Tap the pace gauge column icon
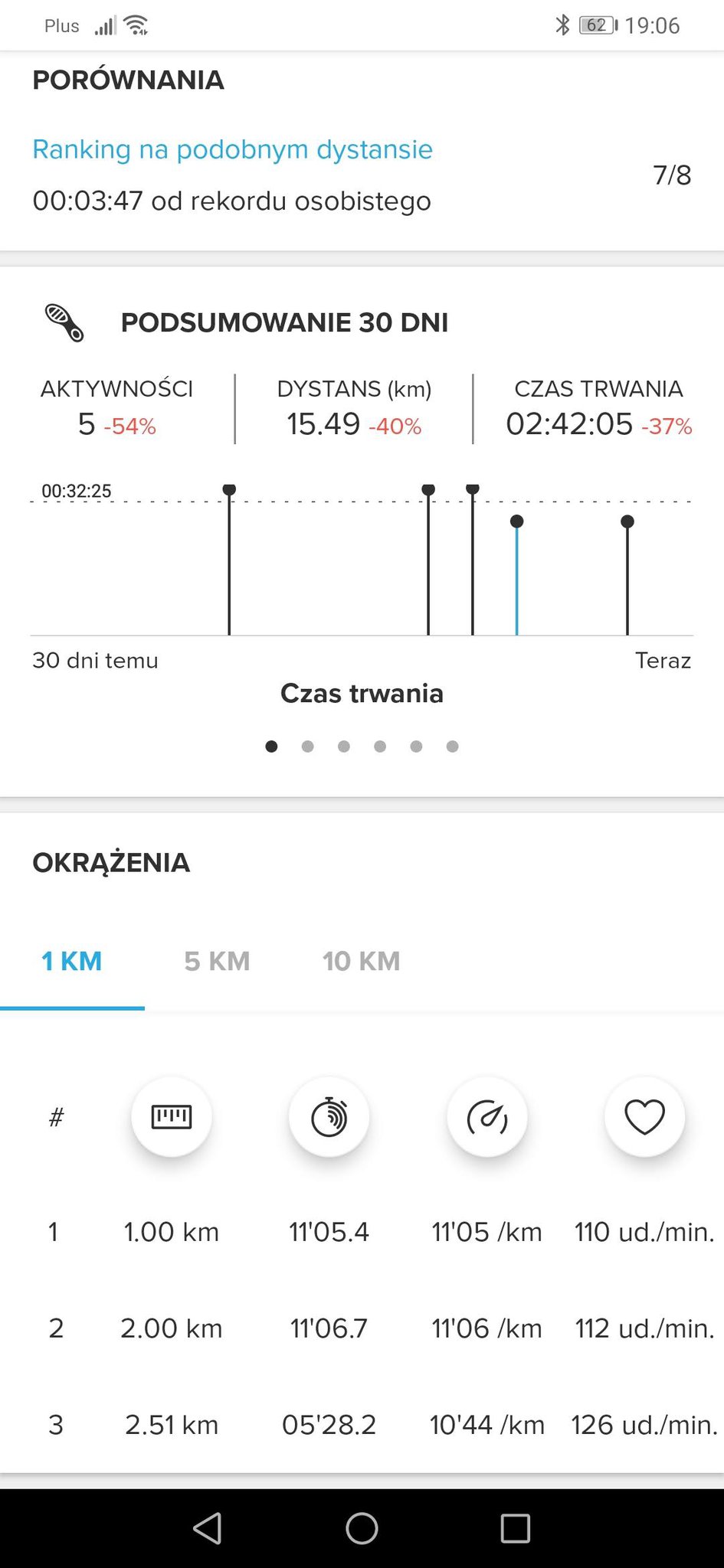This screenshot has height=1568, width=724. click(x=487, y=1117)
